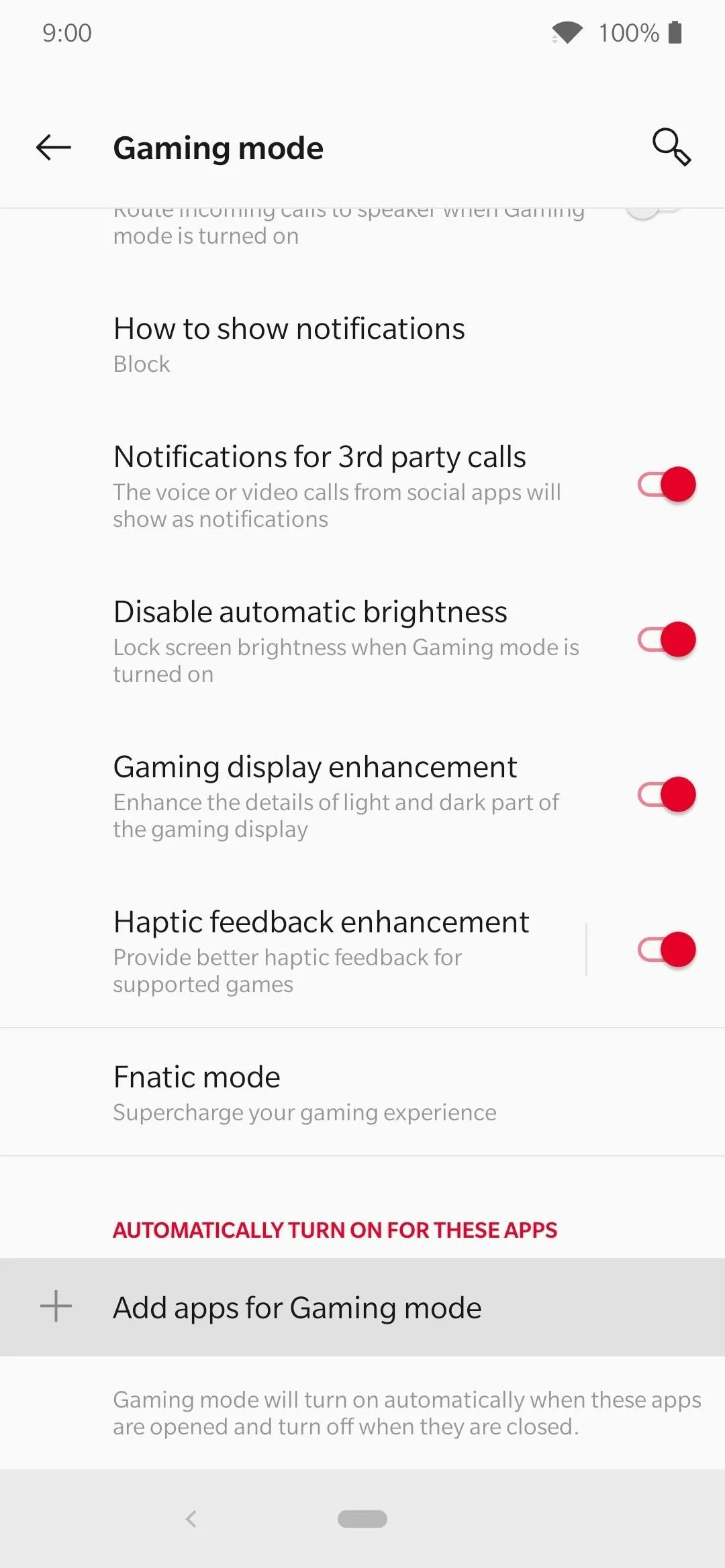Toggle Gaming display enhancement off

coord(667,795)
